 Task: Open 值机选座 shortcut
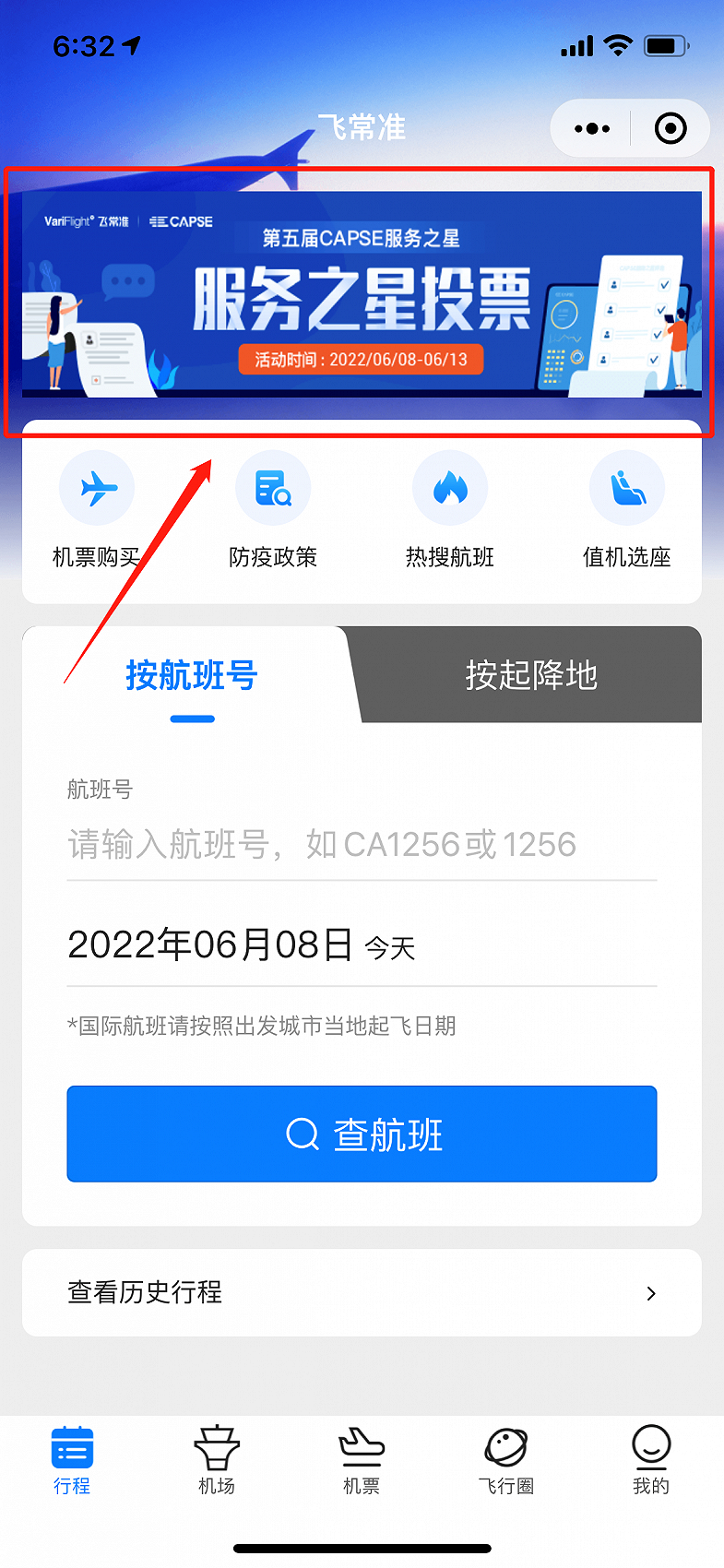click(627, 509)
